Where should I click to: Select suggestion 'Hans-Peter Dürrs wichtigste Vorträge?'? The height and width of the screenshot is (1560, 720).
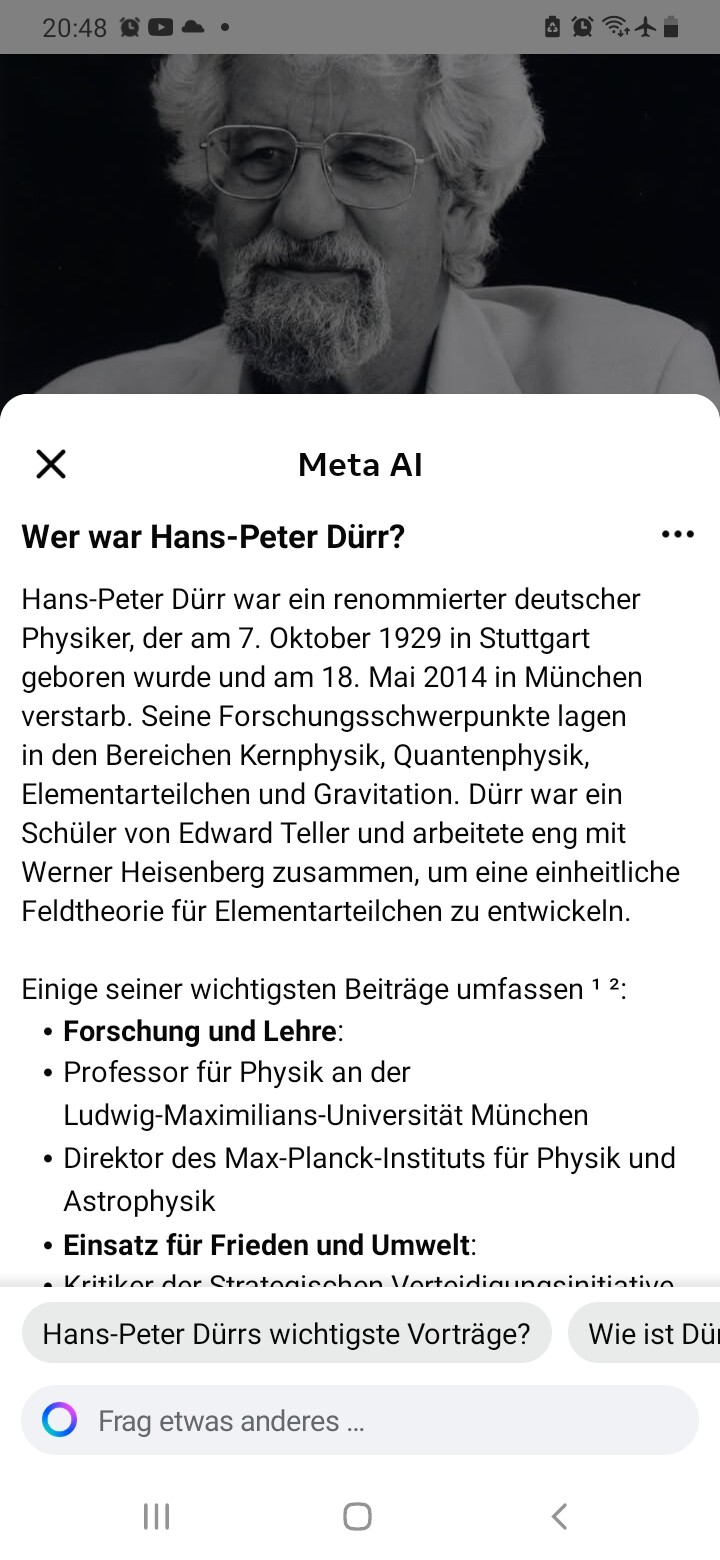click(x=286, y=1333)
